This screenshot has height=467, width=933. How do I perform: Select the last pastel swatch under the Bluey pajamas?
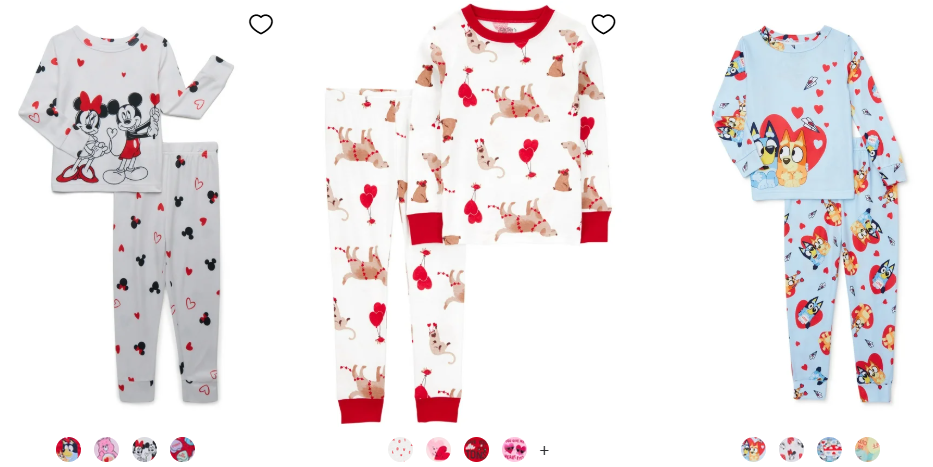pyautogui.click(x=868, y=449)
